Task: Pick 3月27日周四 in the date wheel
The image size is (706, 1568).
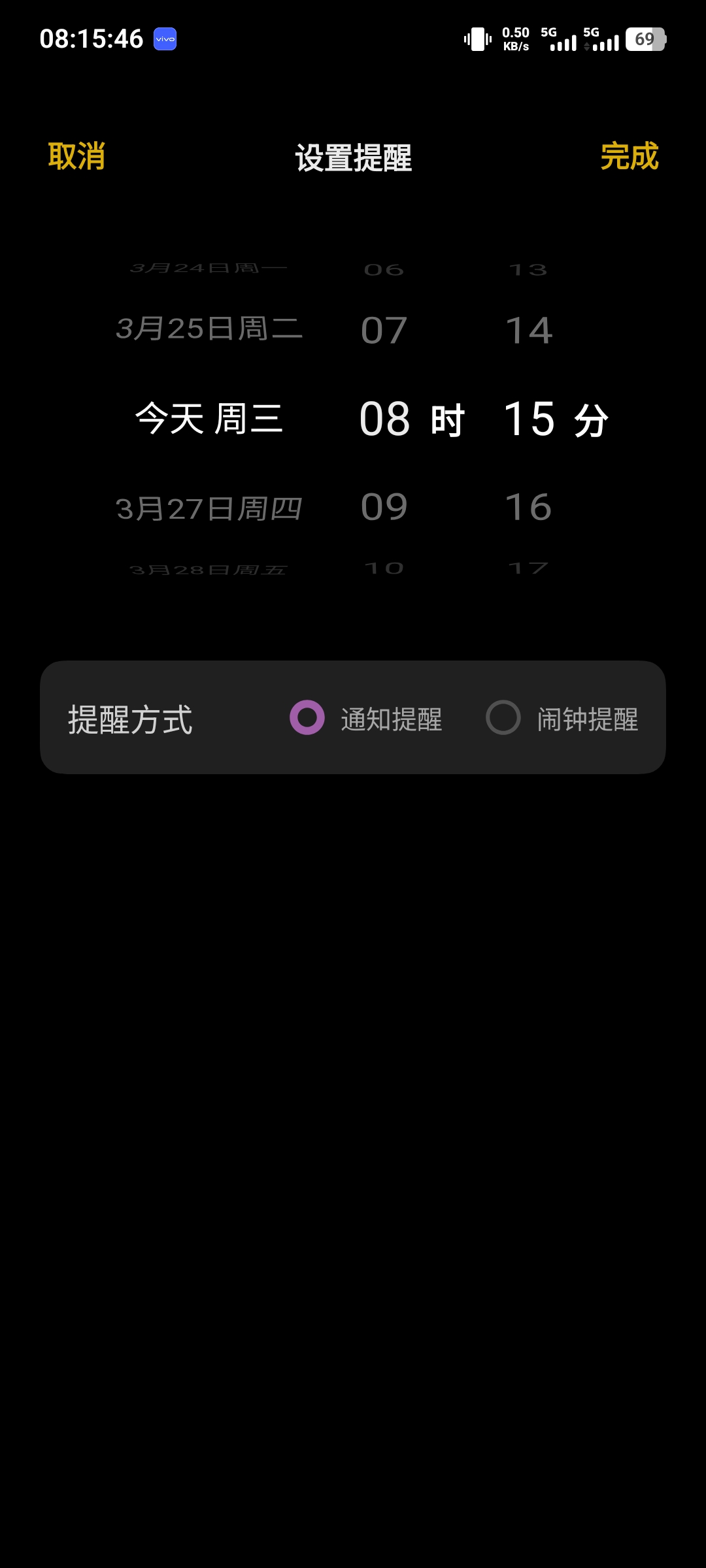Action: (209, 508)
